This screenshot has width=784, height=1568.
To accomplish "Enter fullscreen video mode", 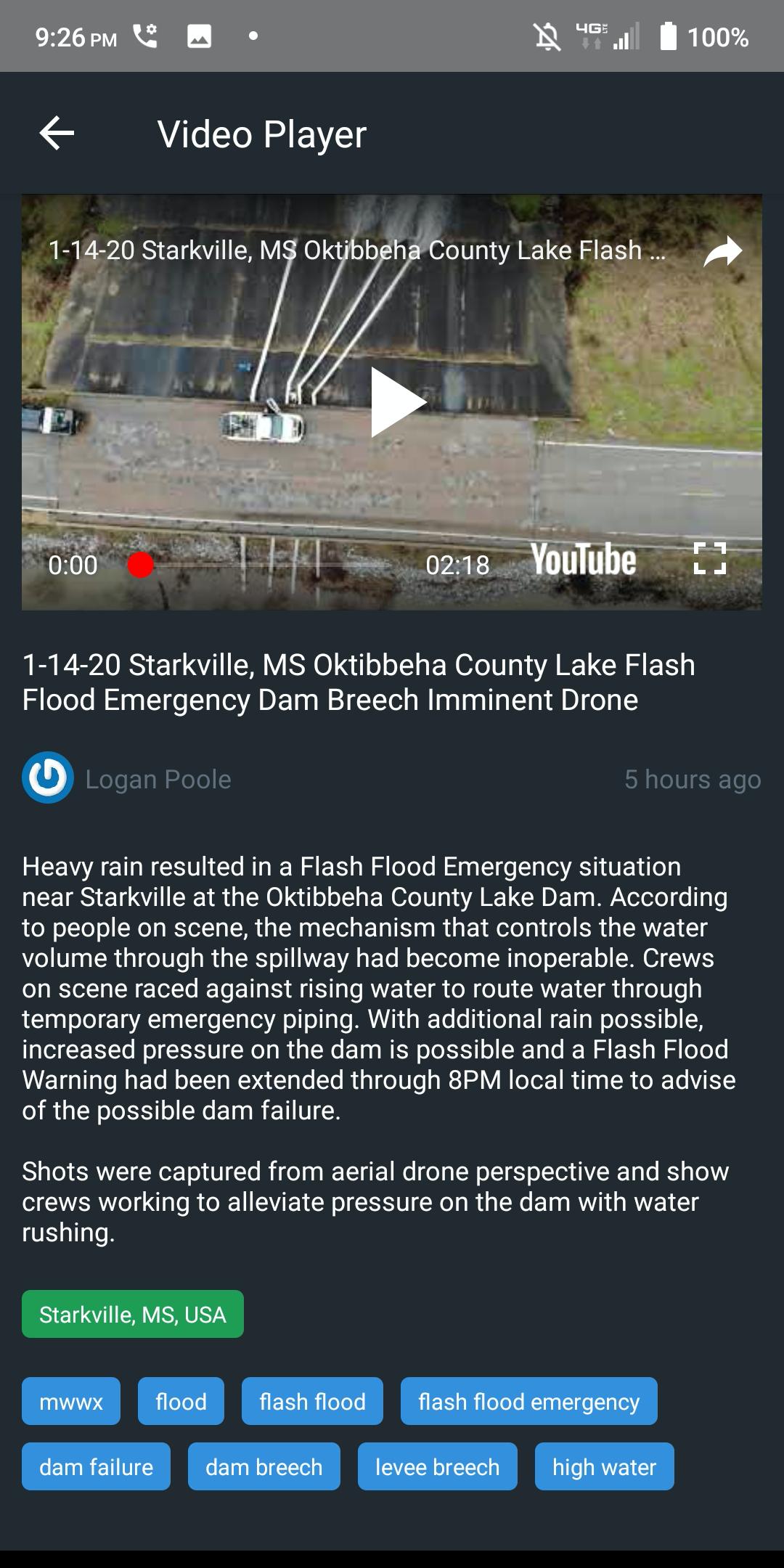I will coord(709,559).
